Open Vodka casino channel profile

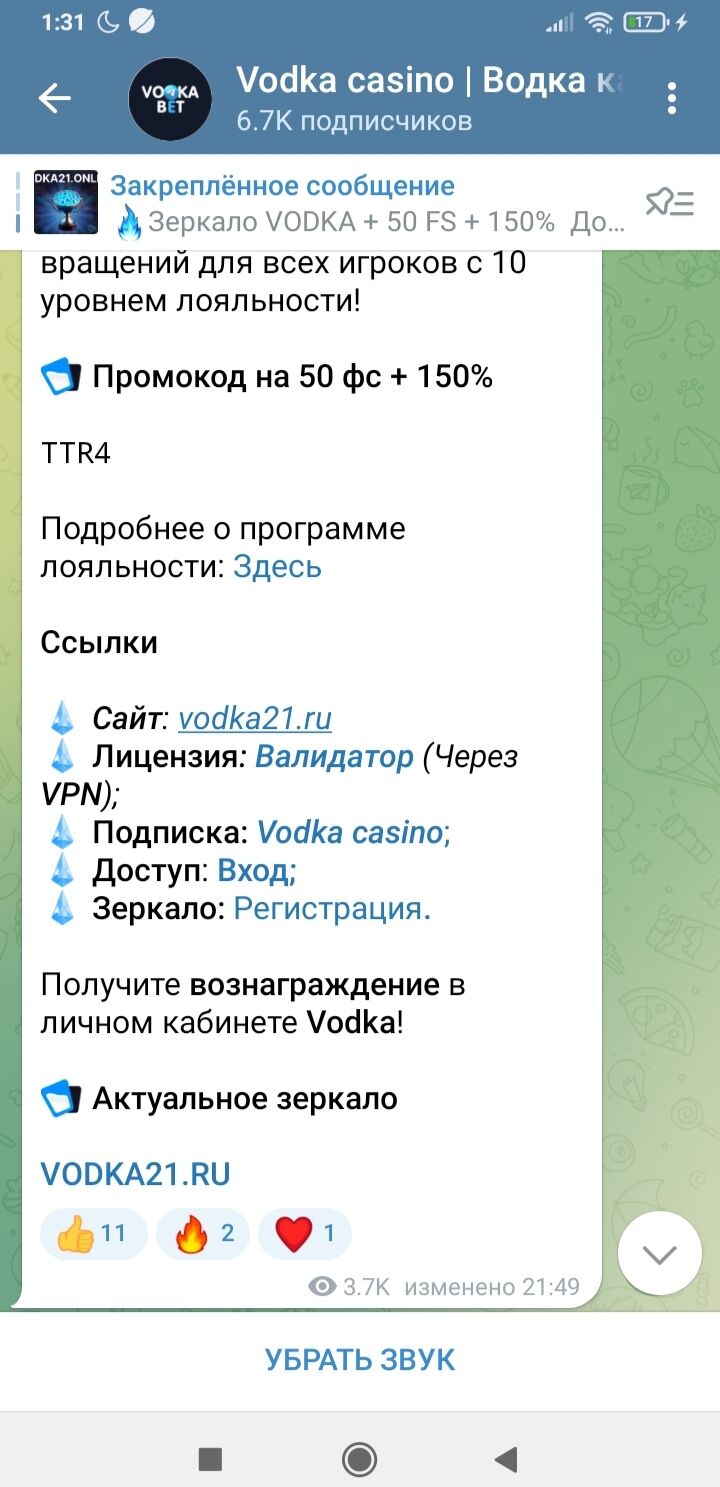(400, 98)
